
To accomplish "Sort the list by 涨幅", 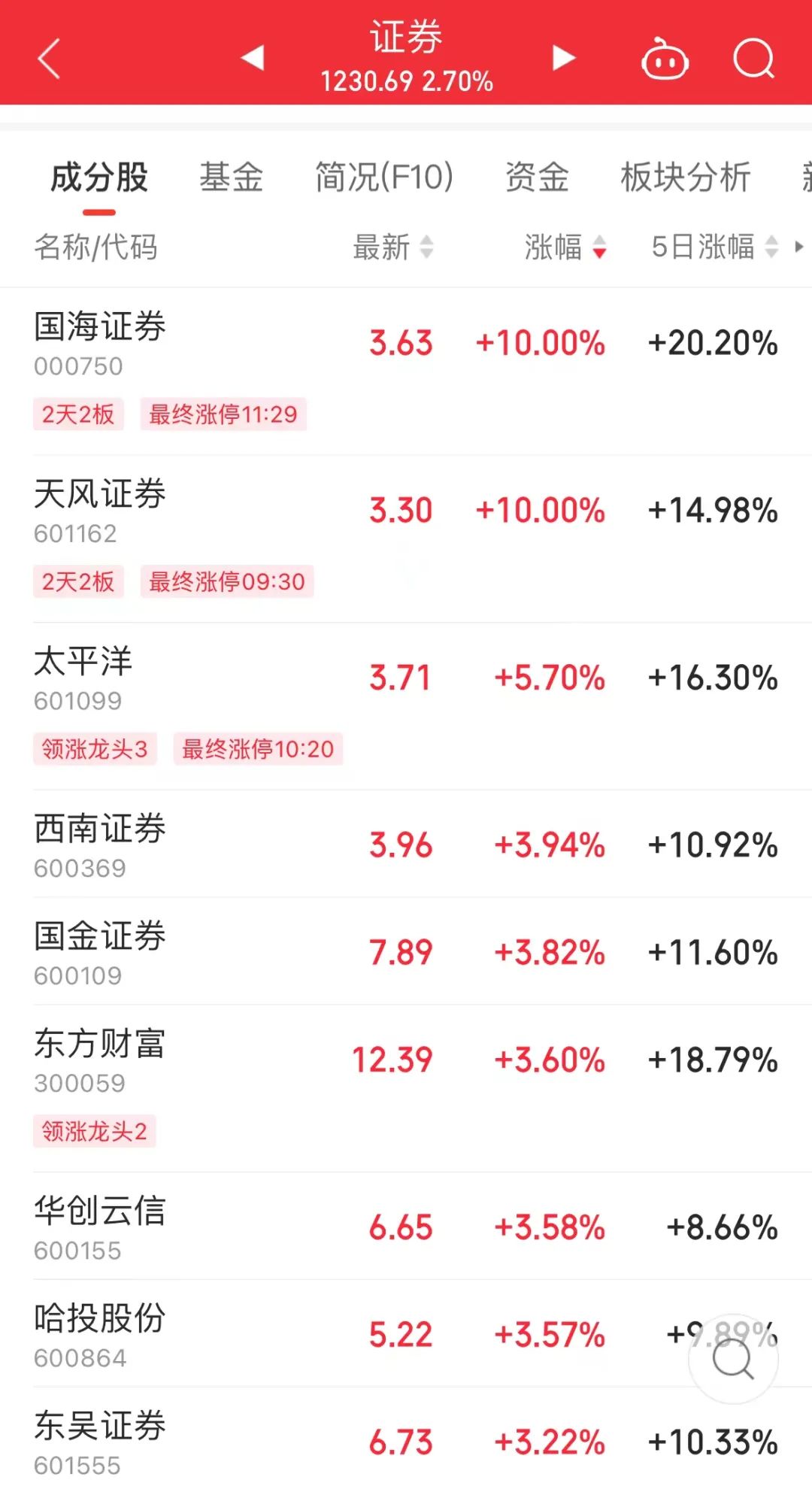I will pos(565,247).
